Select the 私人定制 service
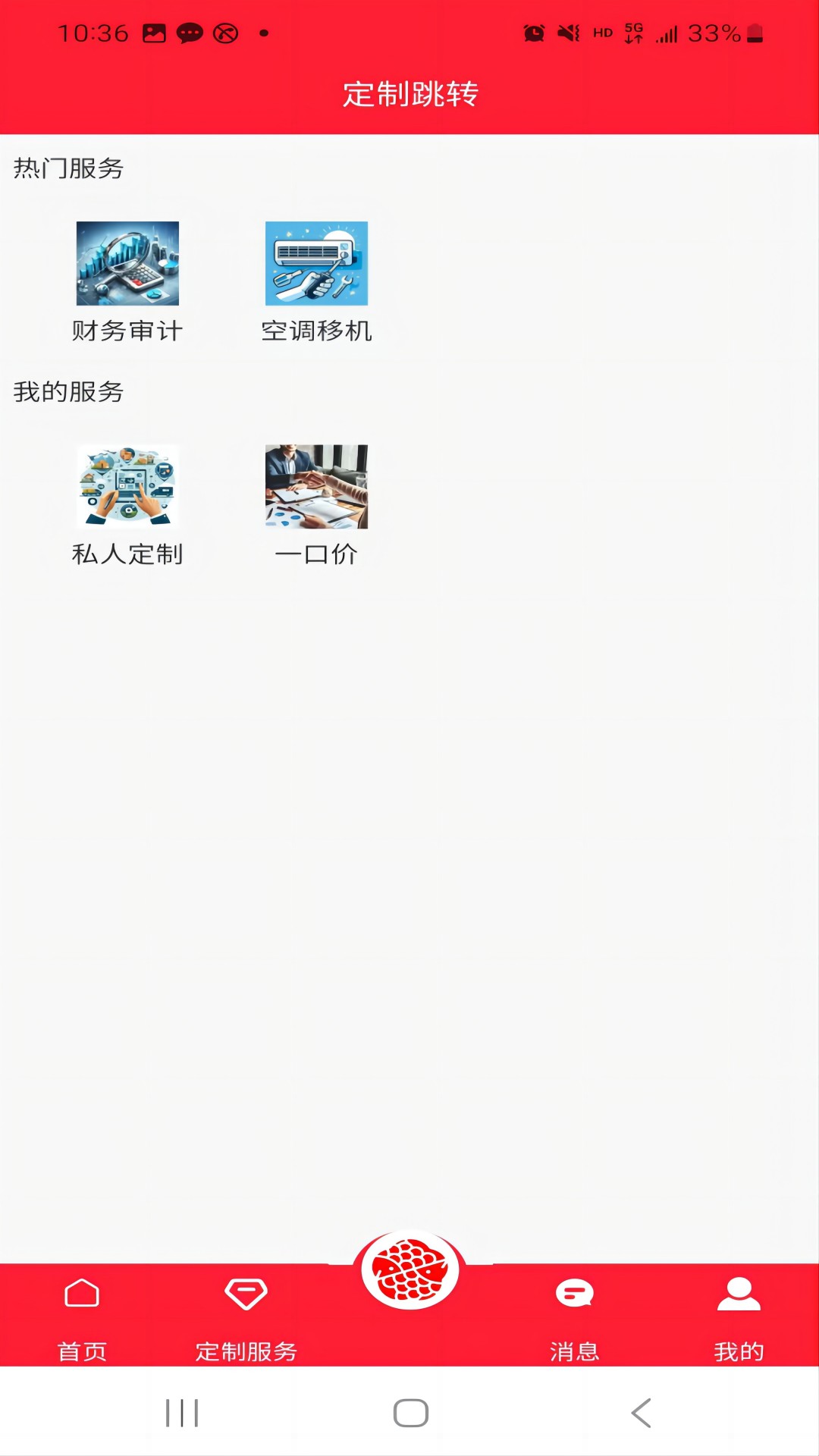 (127, 506)
